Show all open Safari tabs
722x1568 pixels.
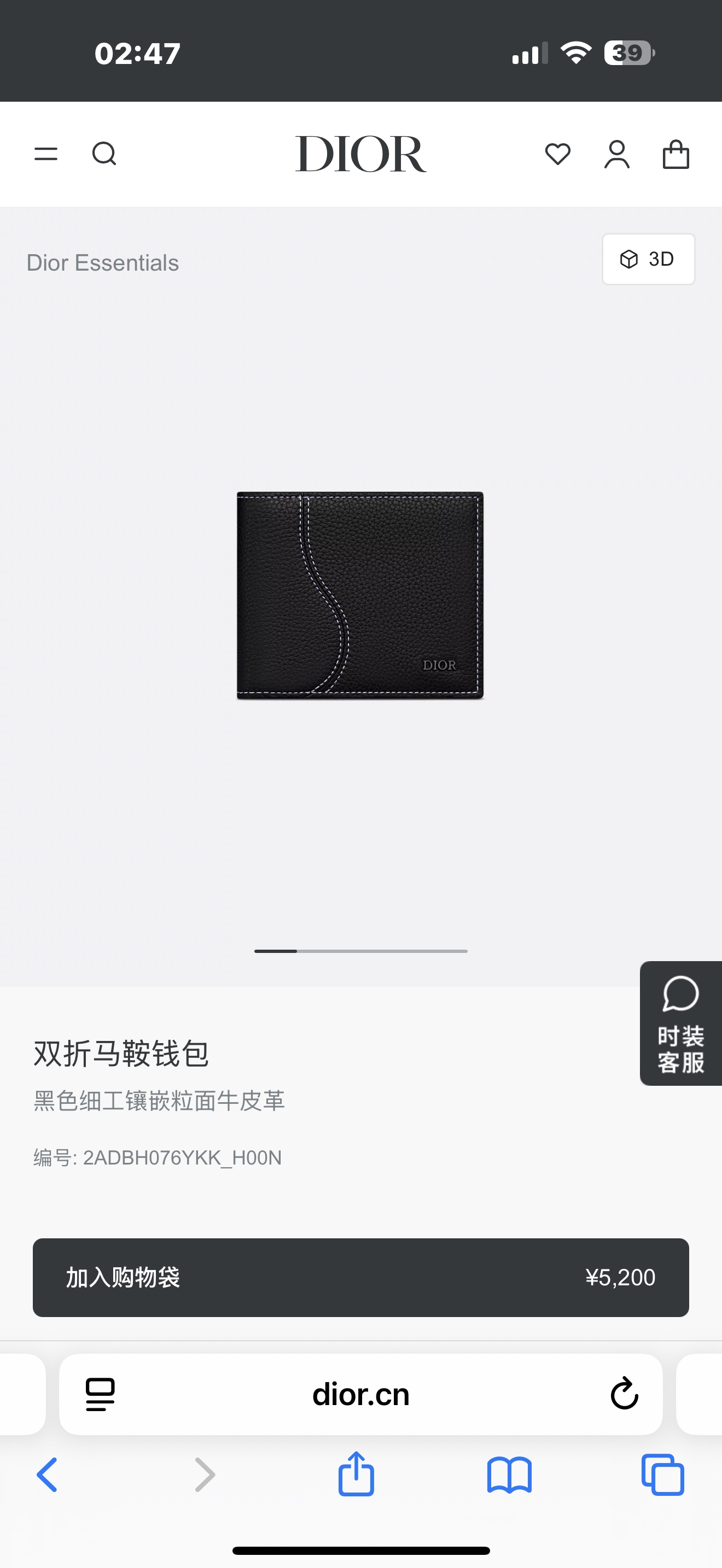click(x=662, y=1475)
